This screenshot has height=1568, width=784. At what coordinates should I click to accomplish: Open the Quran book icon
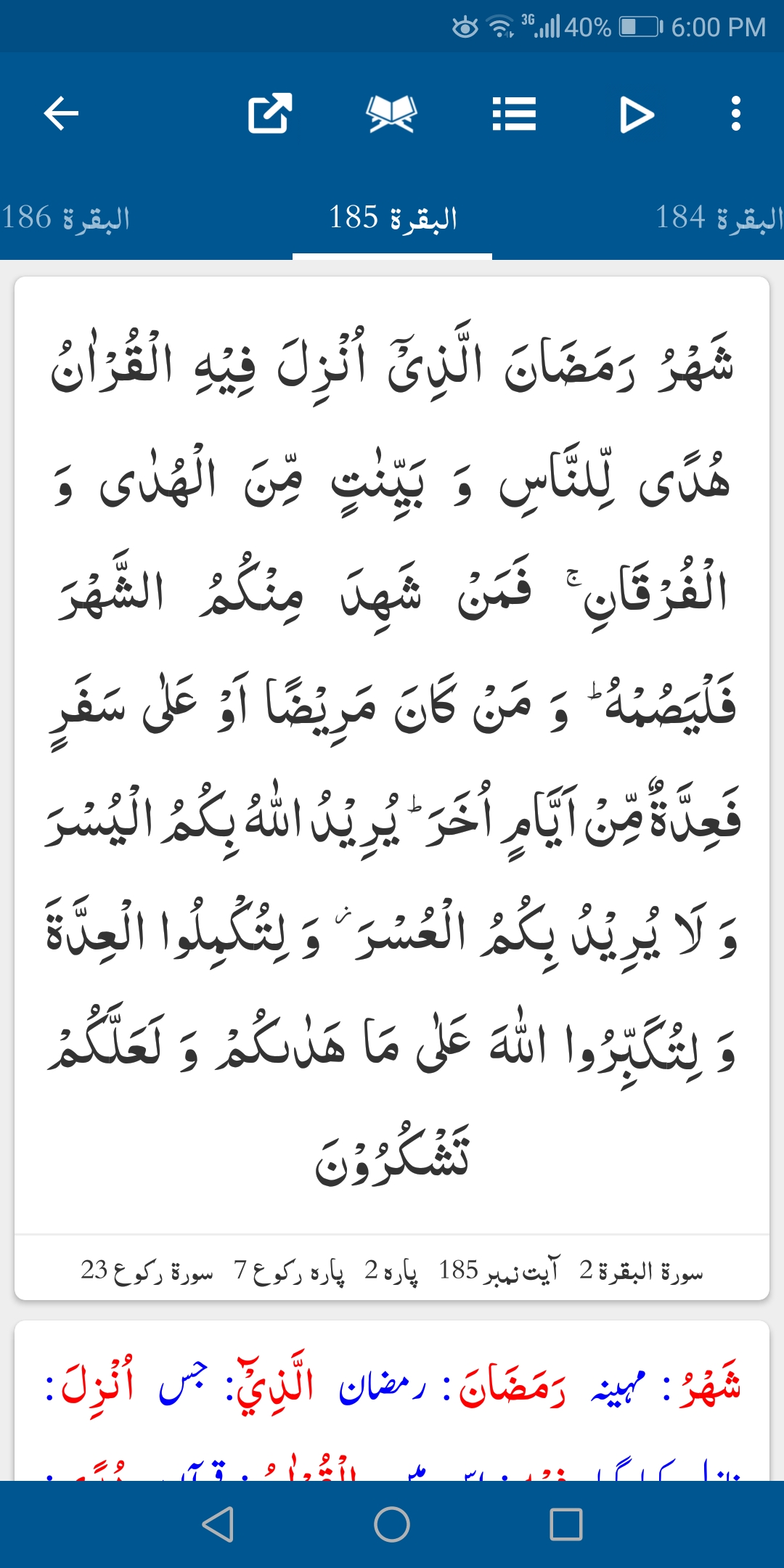tap(392, 114)
